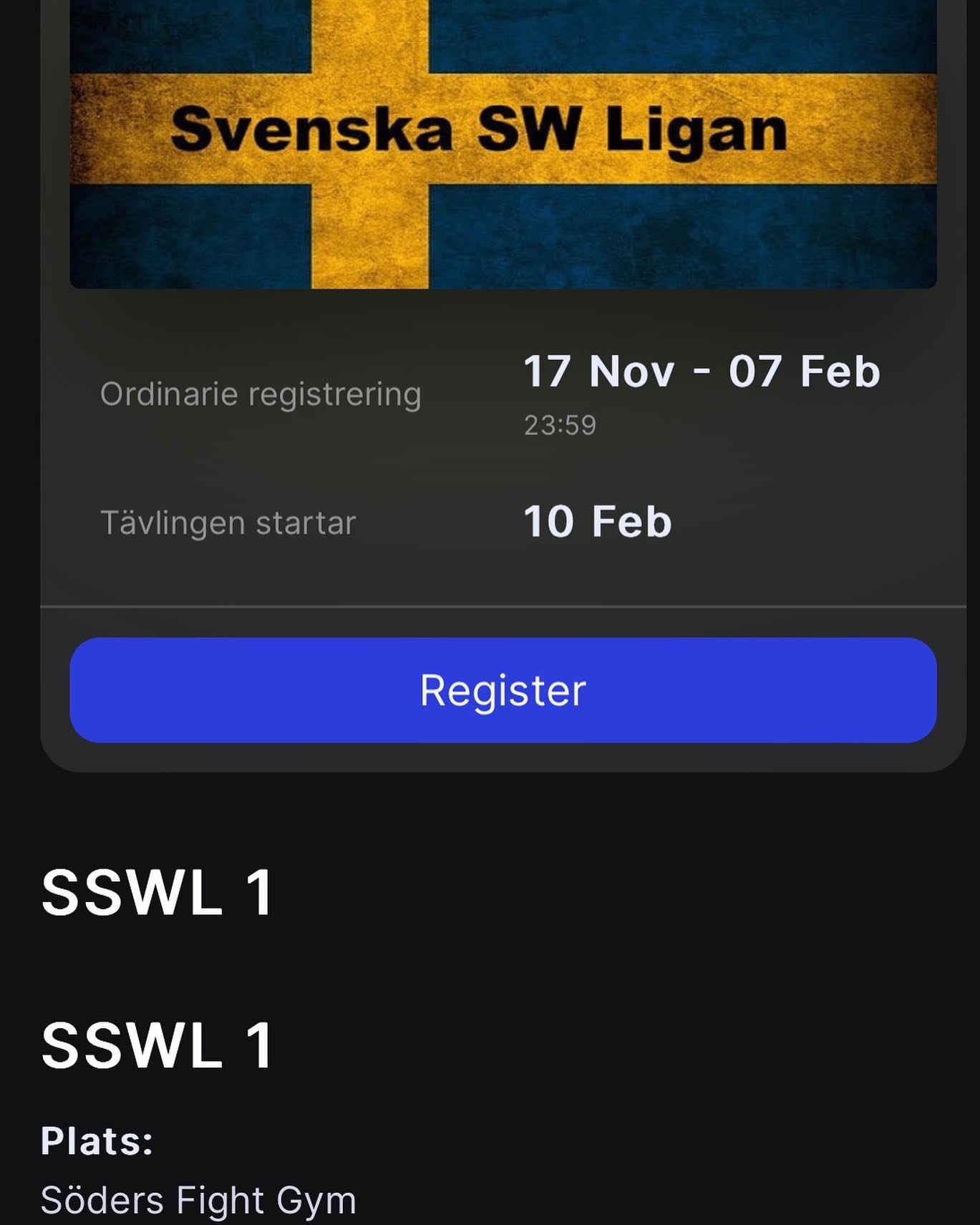Click the 23:59 registration deadline time

tap(560, 424)
